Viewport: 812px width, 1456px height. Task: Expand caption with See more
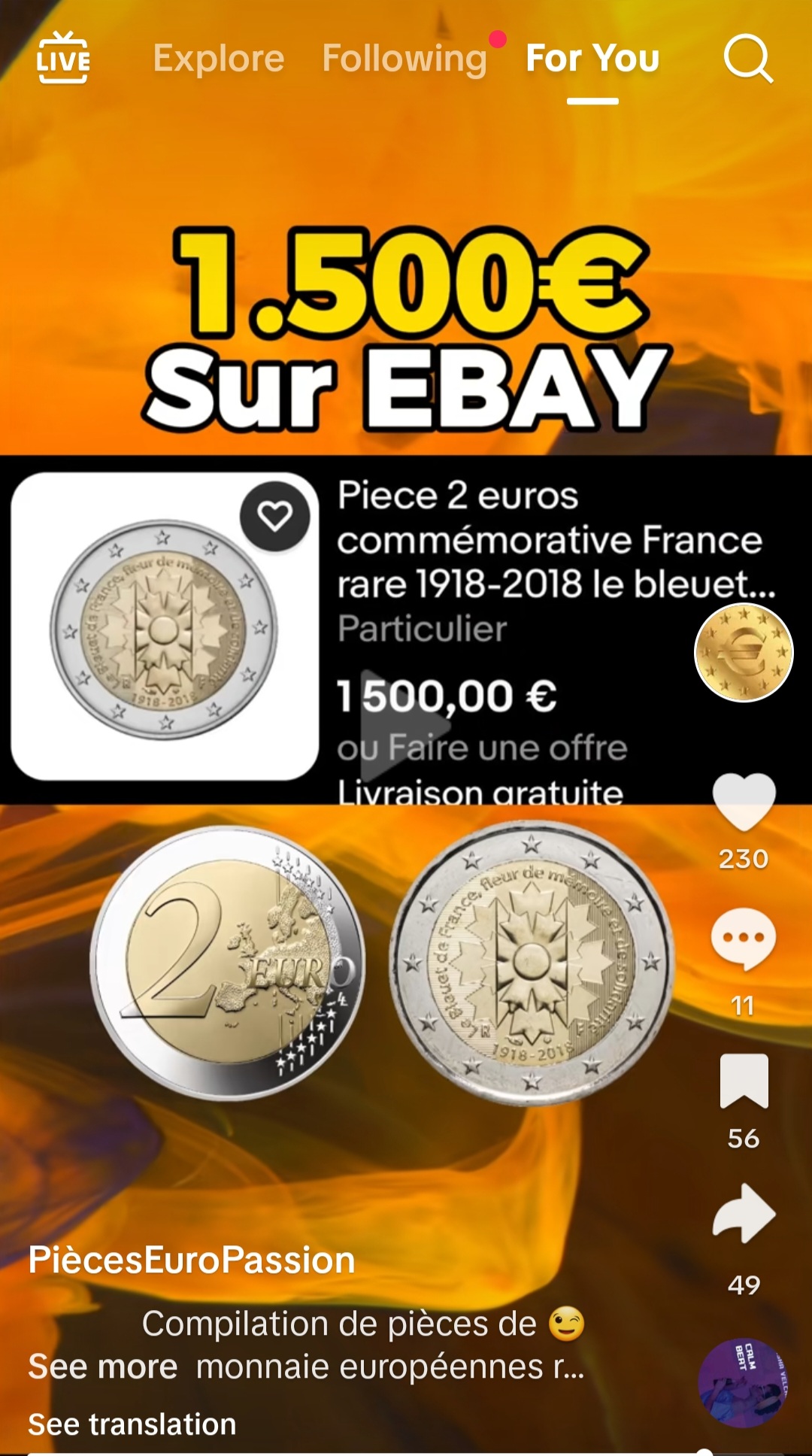pos(103,1367)
